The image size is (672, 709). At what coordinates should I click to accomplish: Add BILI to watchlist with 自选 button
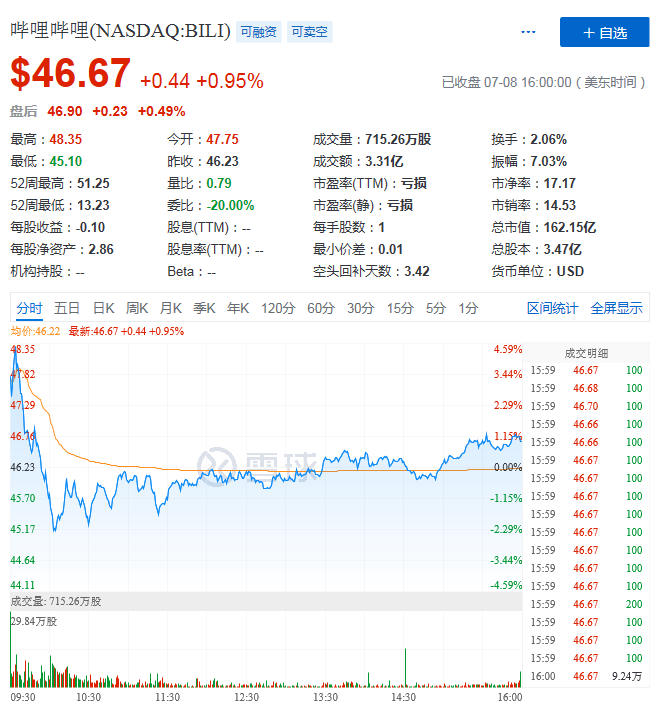coord(604,32)
